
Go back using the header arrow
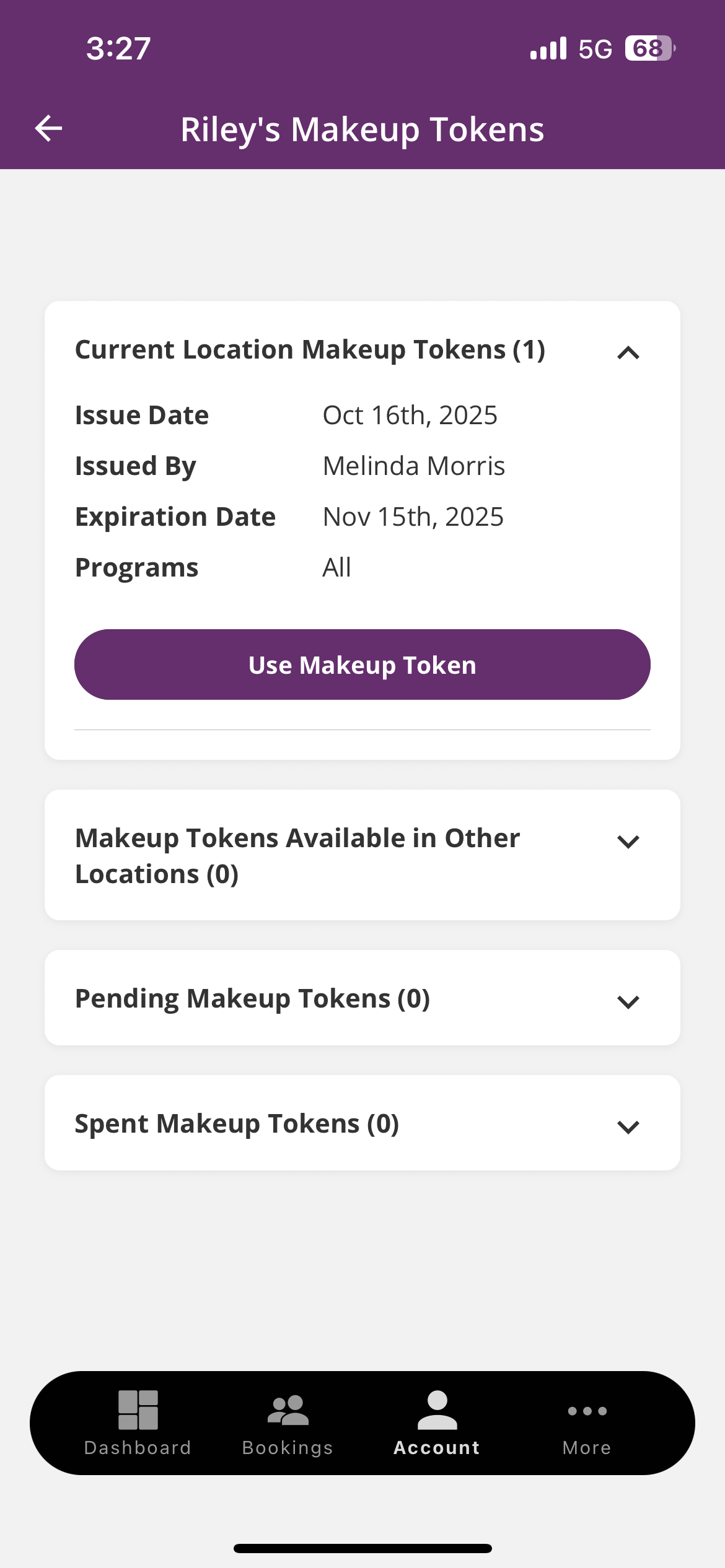pos(48,129)
